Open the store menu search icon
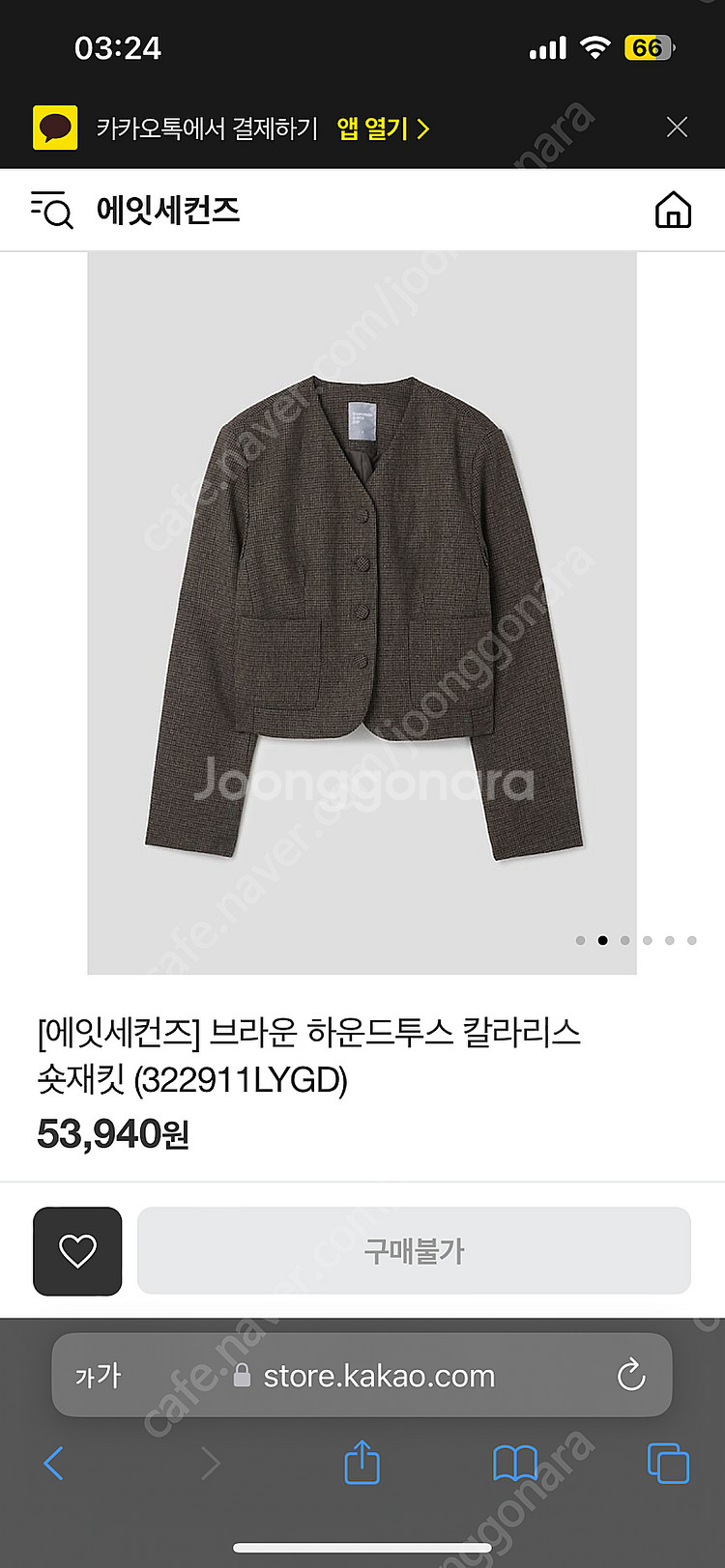 52,210
